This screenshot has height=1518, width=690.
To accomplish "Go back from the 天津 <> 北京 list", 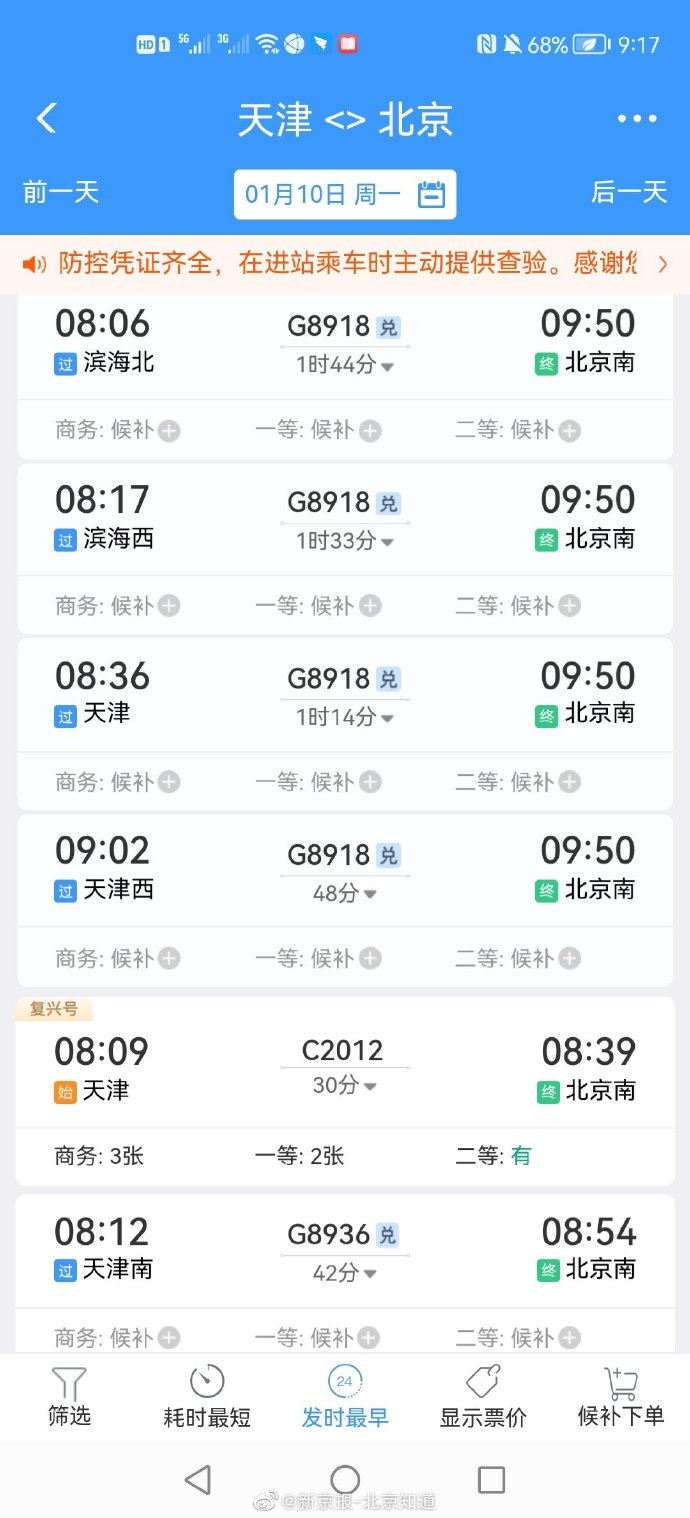I will pyautogui.click(x=46, y=119).
